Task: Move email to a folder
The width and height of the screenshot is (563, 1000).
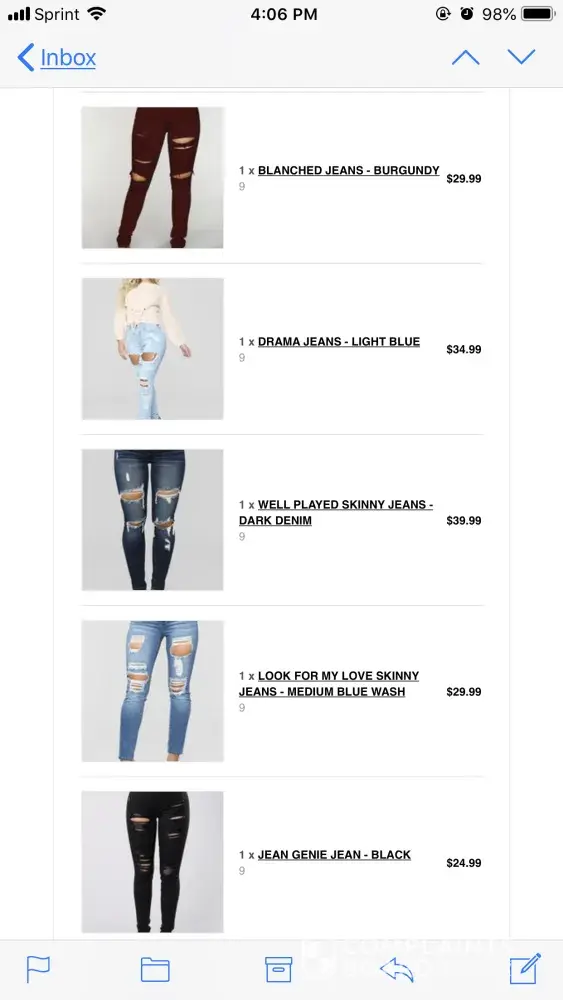Action: [155, 970]
